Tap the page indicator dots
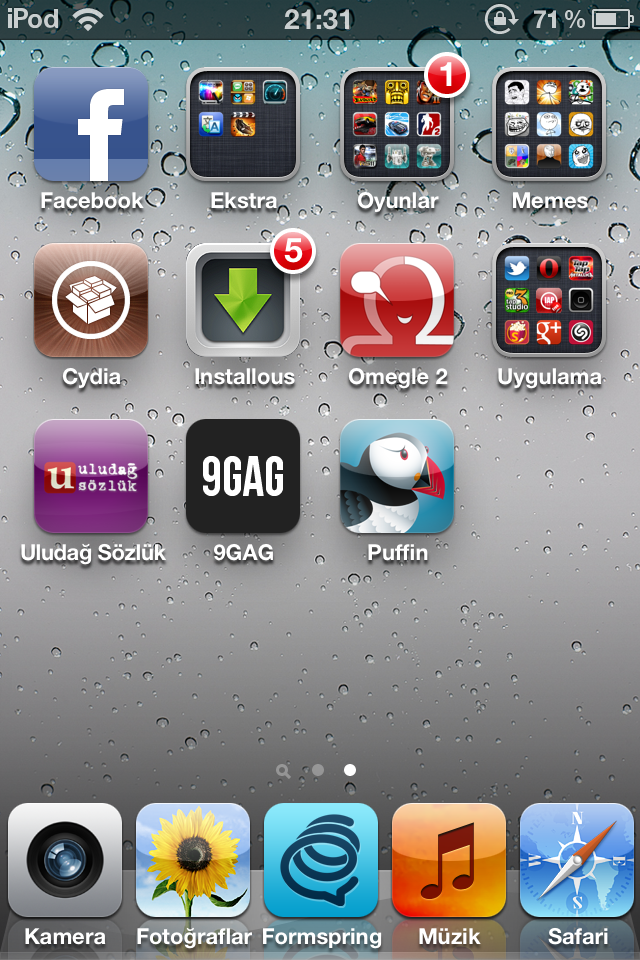Viewport: 640px width, 960px height. coord(318,771)
